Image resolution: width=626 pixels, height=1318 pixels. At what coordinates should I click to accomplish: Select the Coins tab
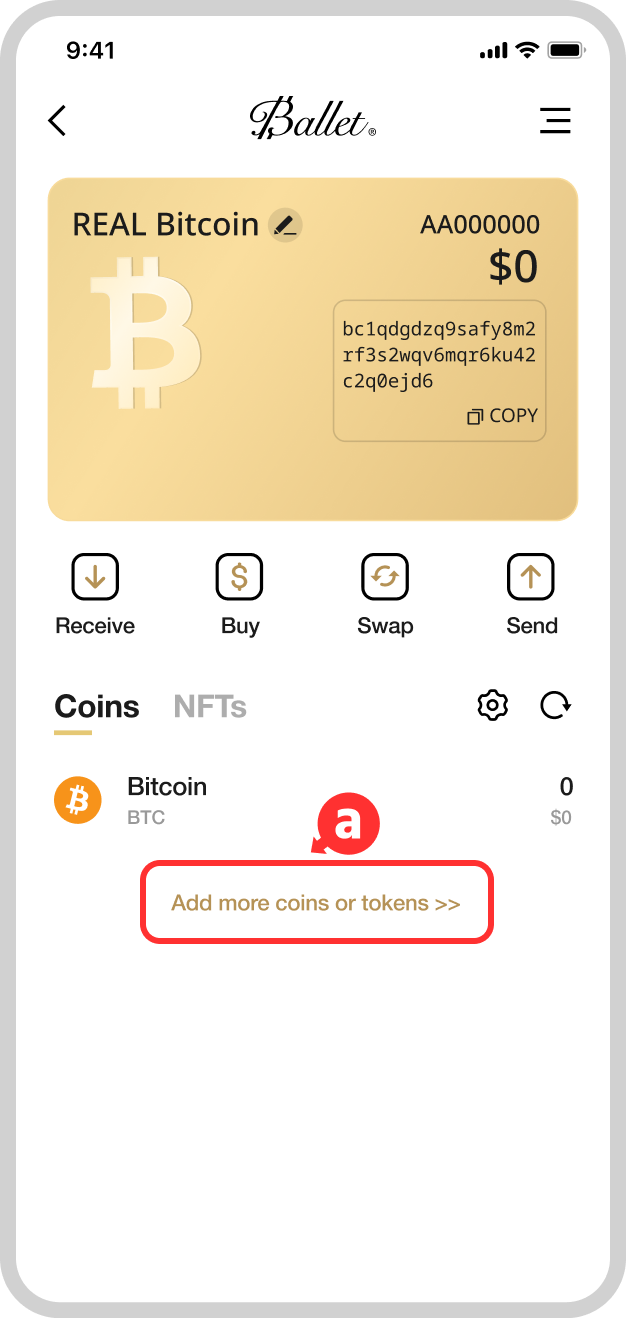(x=97, y=707)
